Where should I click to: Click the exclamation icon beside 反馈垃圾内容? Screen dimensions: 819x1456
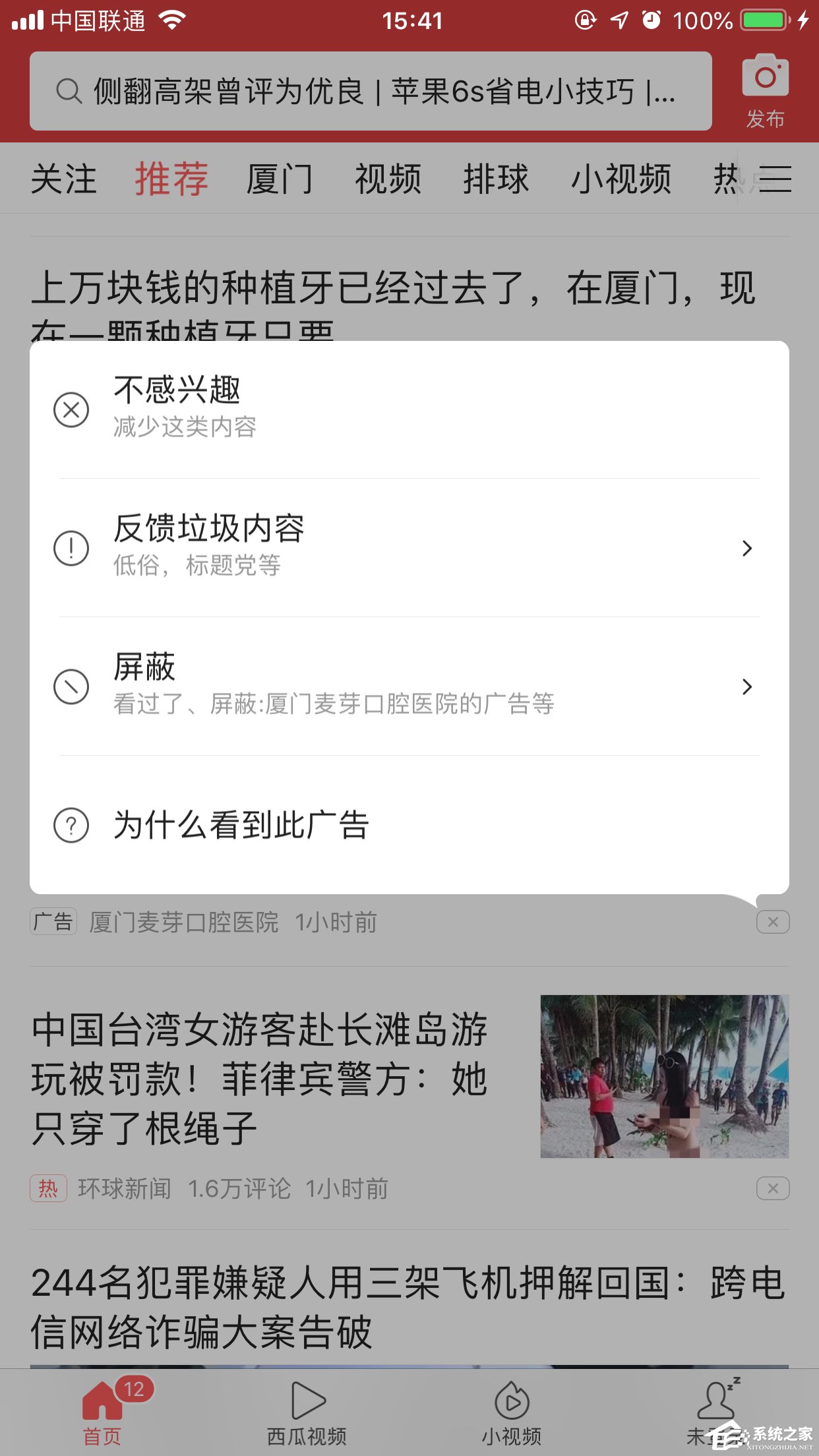pyautogui.click(x=71, y=547)
